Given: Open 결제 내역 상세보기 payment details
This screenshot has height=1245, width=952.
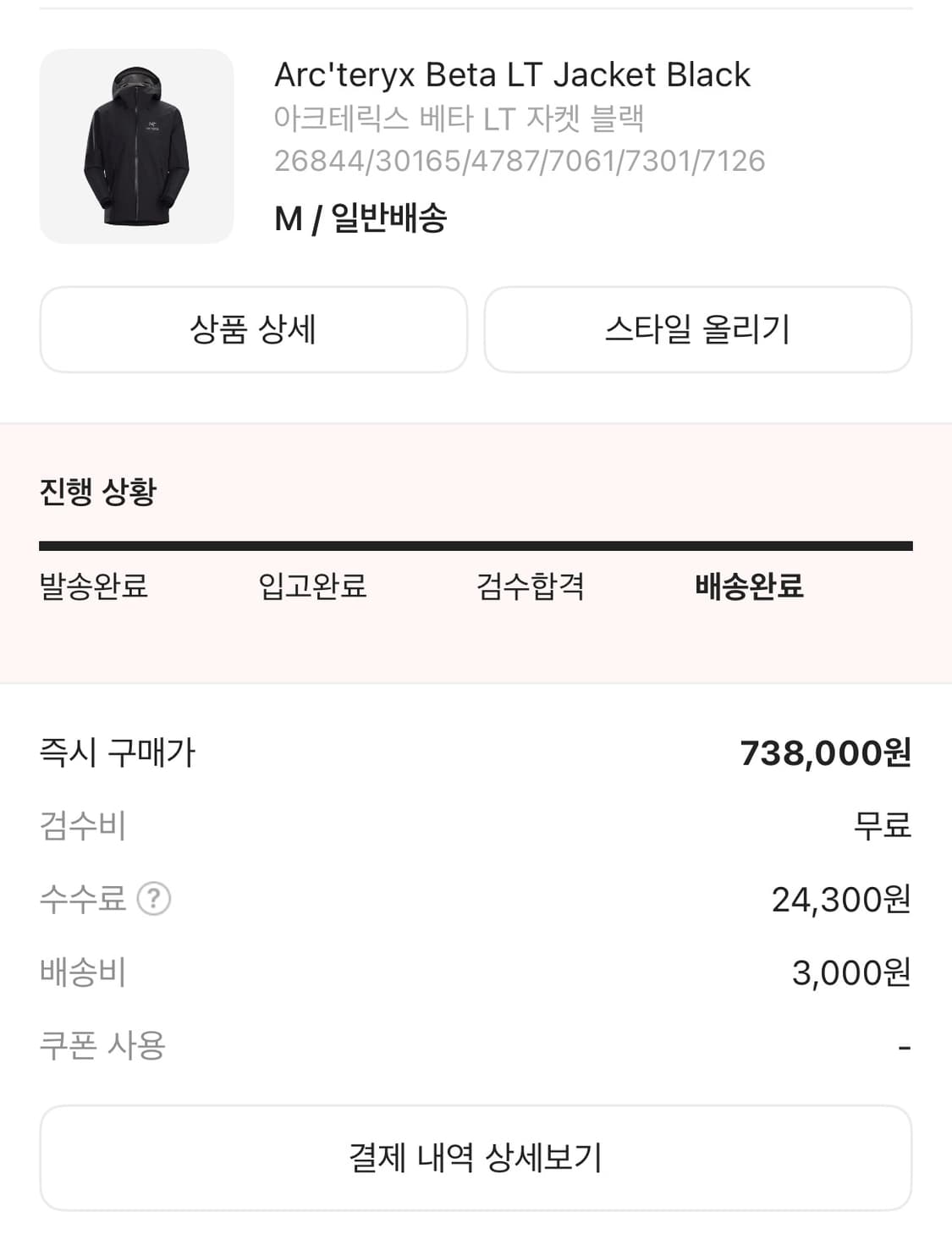Looking at the screenshot, I should (476, 1157).
